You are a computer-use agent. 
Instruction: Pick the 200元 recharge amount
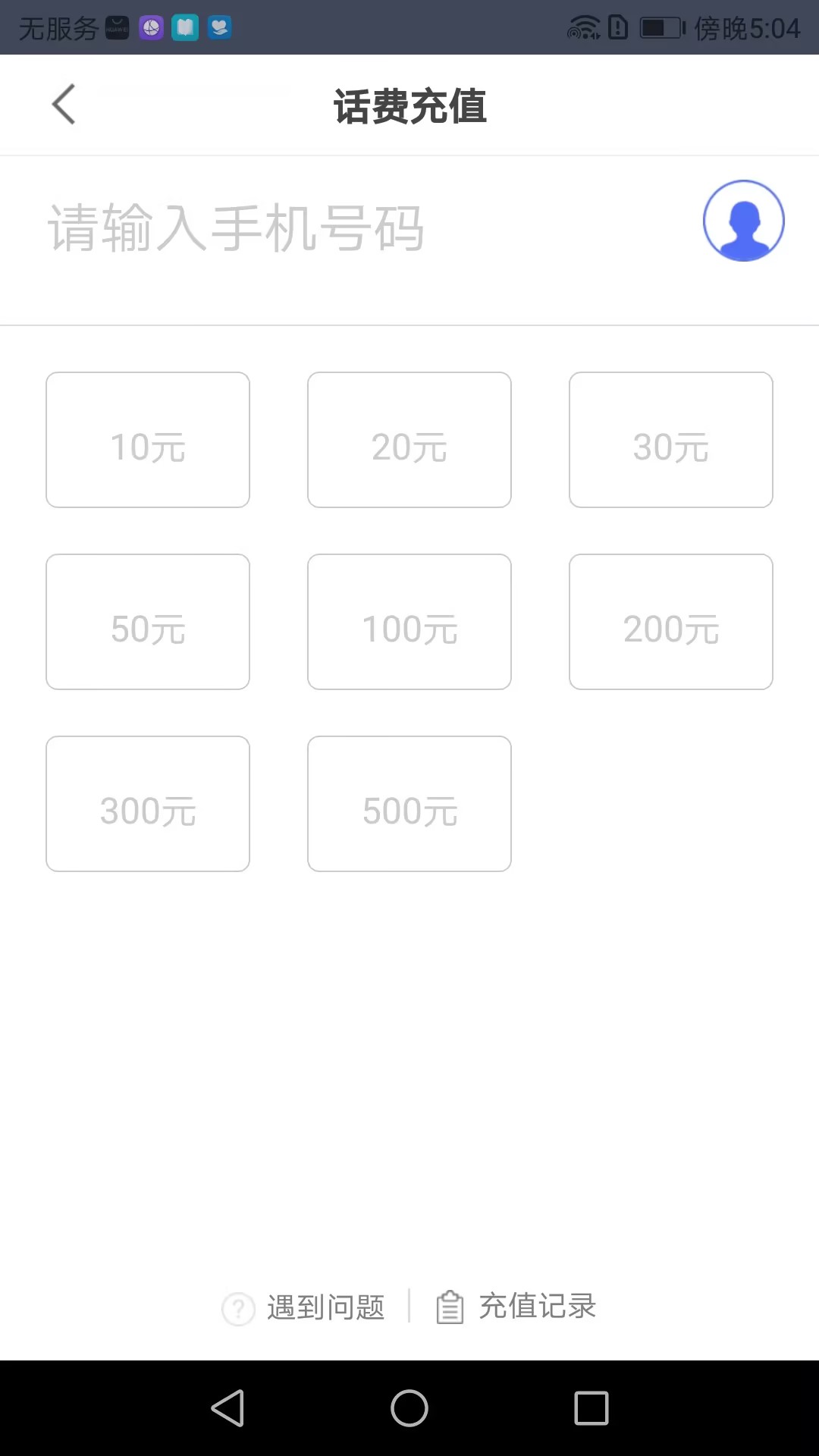[x=671, y=622]
